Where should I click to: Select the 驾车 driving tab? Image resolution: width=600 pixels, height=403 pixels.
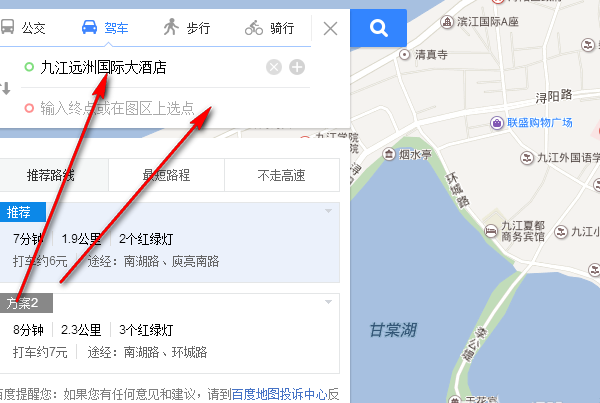point(106,27)
